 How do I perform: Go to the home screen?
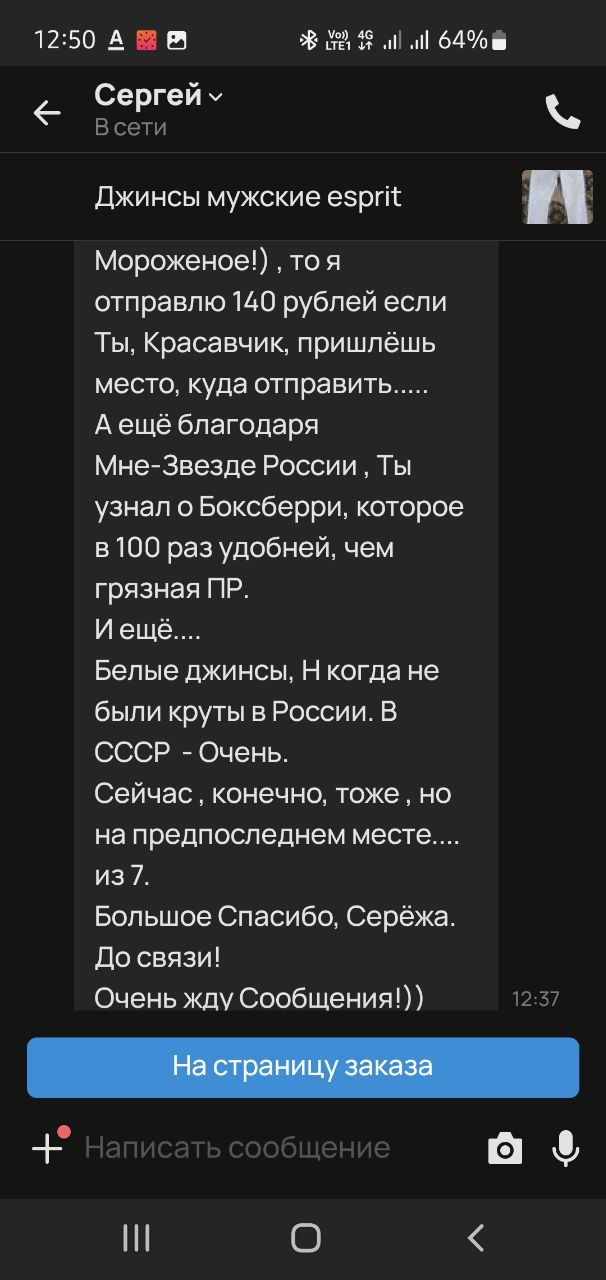[305, 1238]
